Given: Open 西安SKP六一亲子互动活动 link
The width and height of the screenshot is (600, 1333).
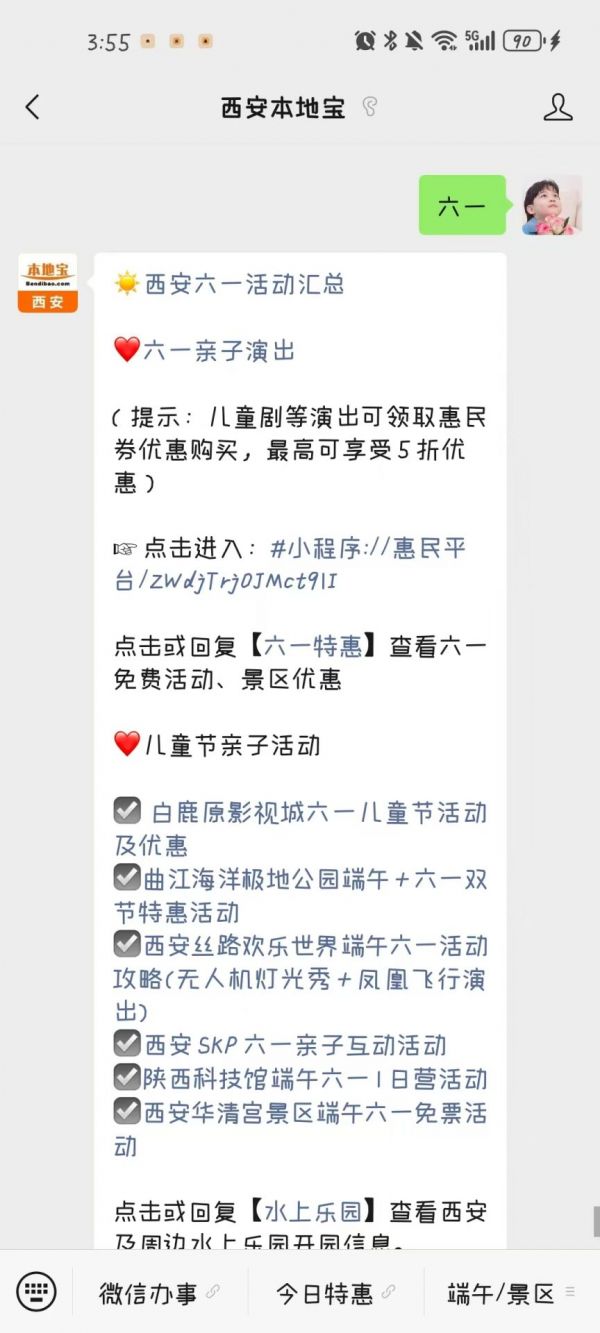Looking at the screenshot, I should [x=295, y=1045].
